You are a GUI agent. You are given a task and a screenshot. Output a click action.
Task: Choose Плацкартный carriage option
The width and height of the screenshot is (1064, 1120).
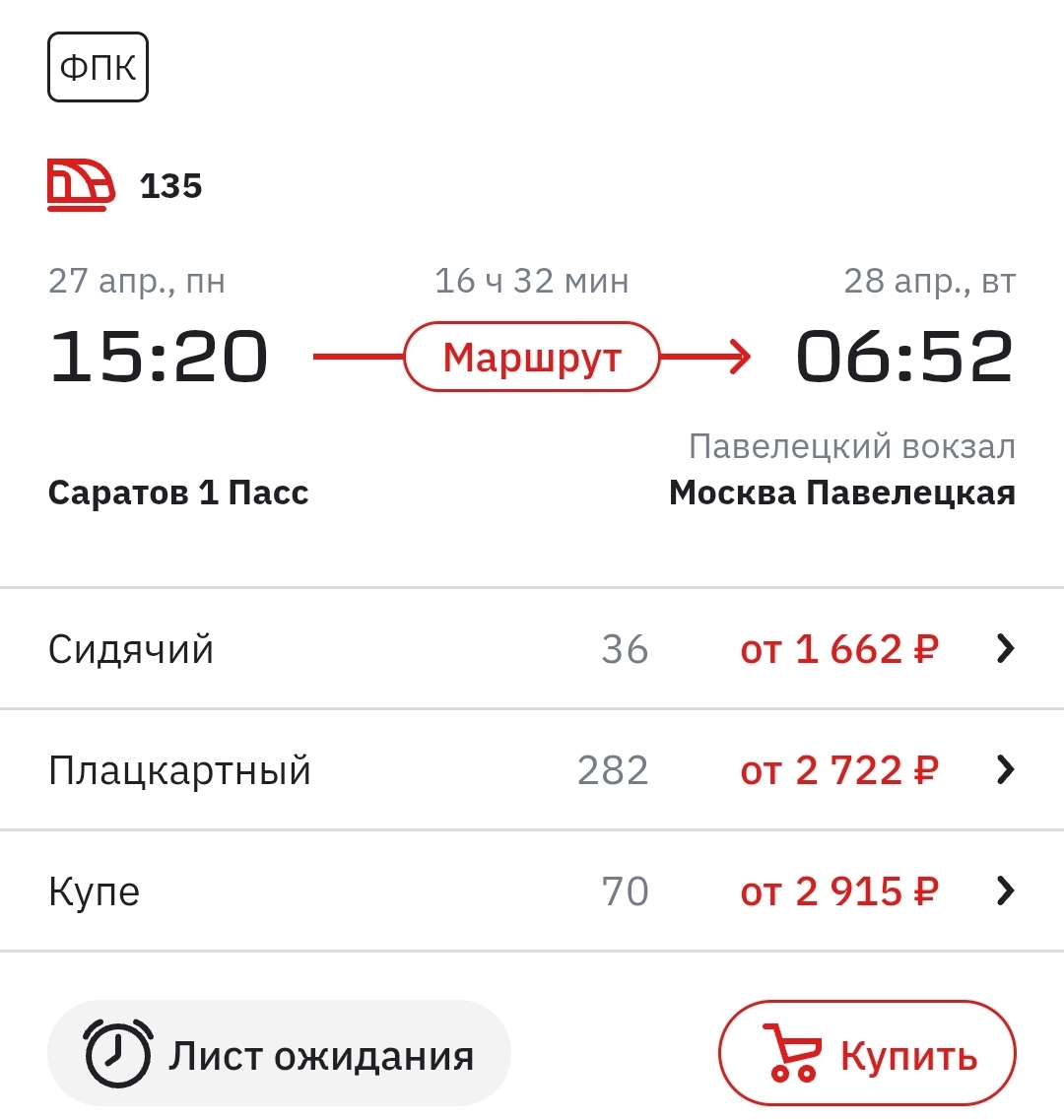532,770
